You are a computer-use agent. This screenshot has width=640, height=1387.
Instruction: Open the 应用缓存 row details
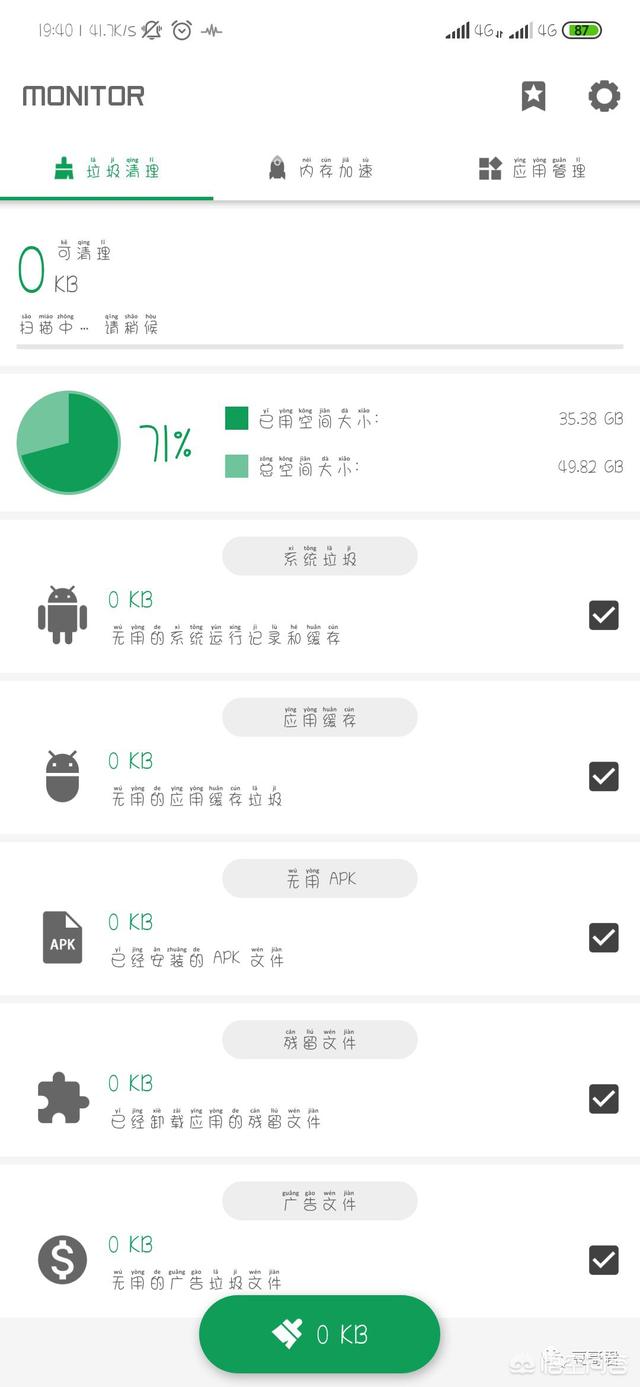click(x=320, y=757)
